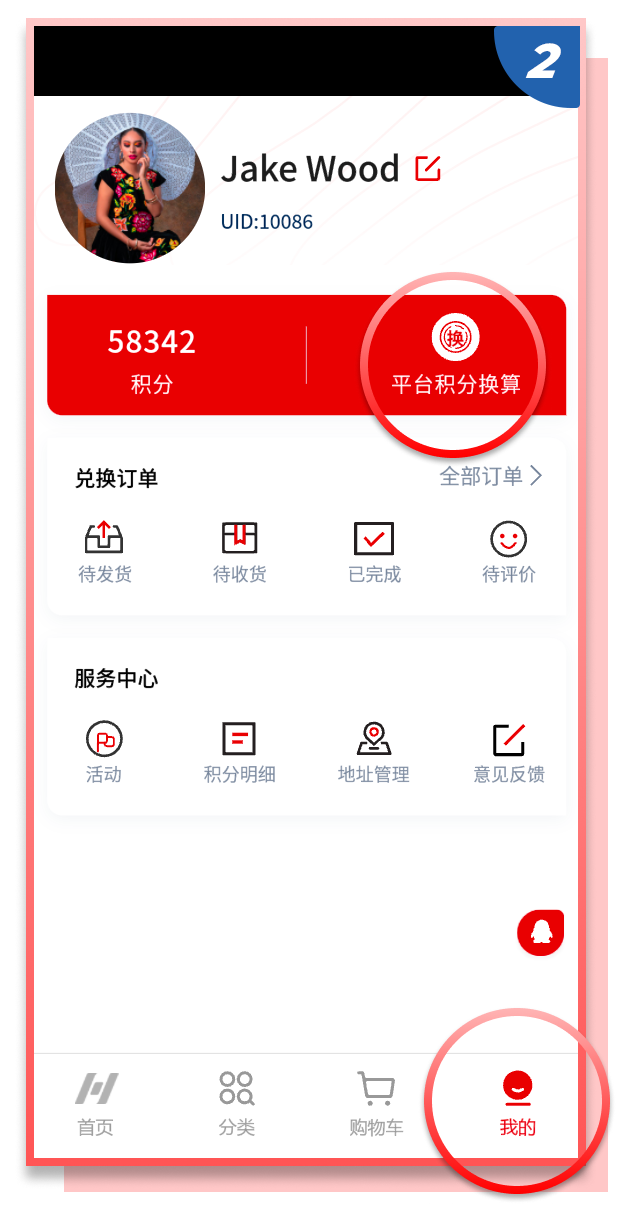Viewport: 628px width, 1212px height.
Task: Edit the Jake Wood profile name
Action: (428, 169)
